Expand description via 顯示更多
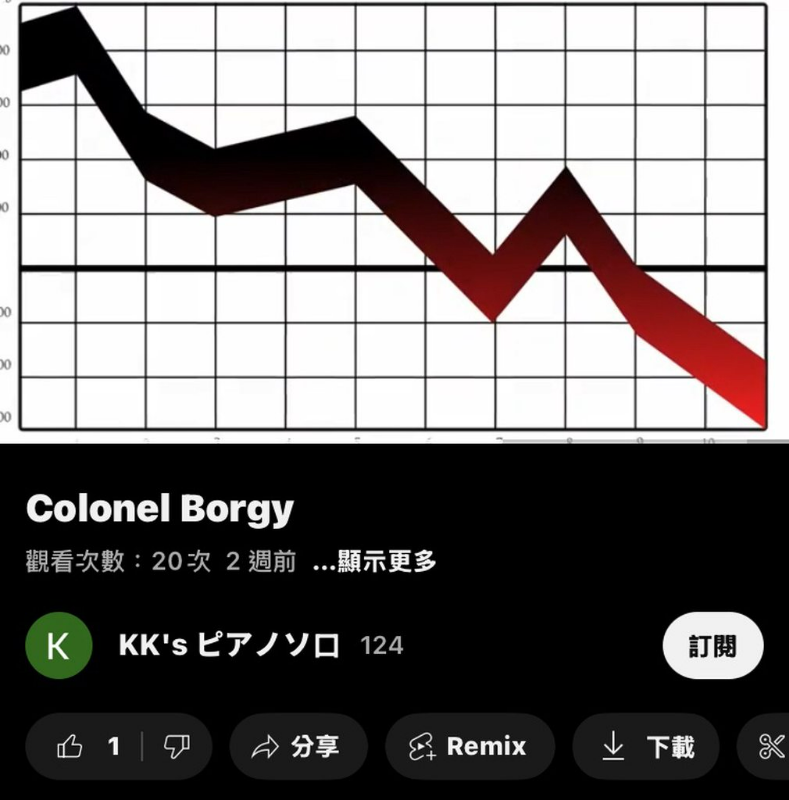789x800 pixels. pyautogui.click(x=375, y=561)
